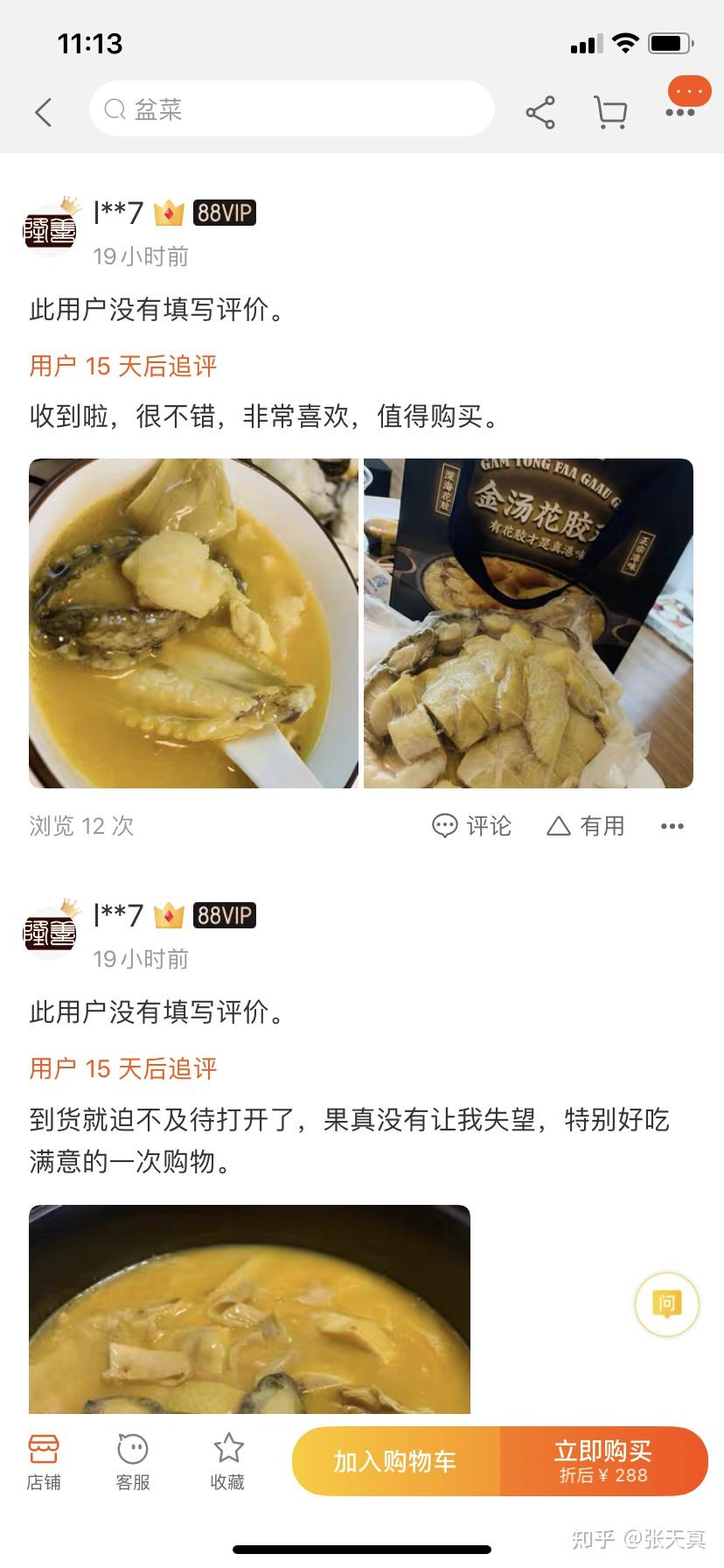Visit the 店铺 store page
724x1568 pixels.
pos(44,1462)
